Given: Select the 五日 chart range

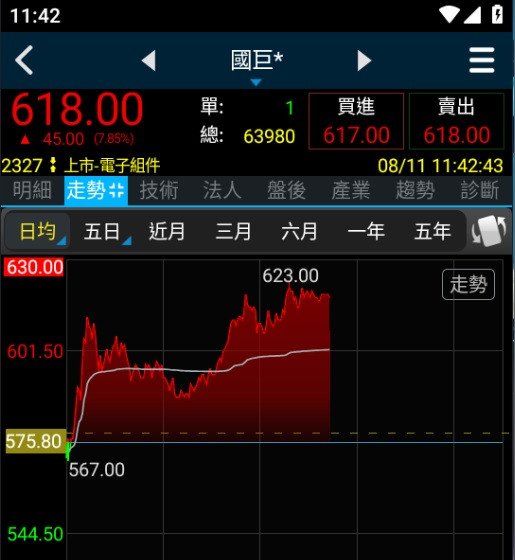Looking at the screenshot, I should [103, 231].
